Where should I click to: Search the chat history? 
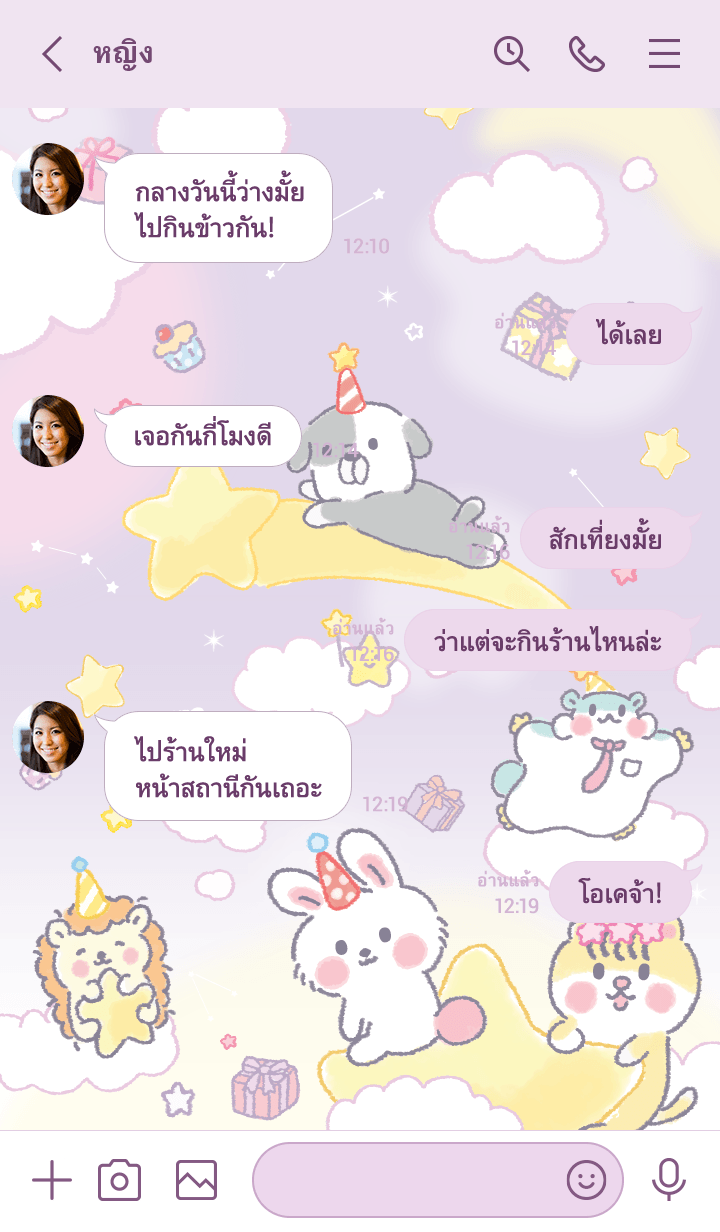tap(511, 54)
